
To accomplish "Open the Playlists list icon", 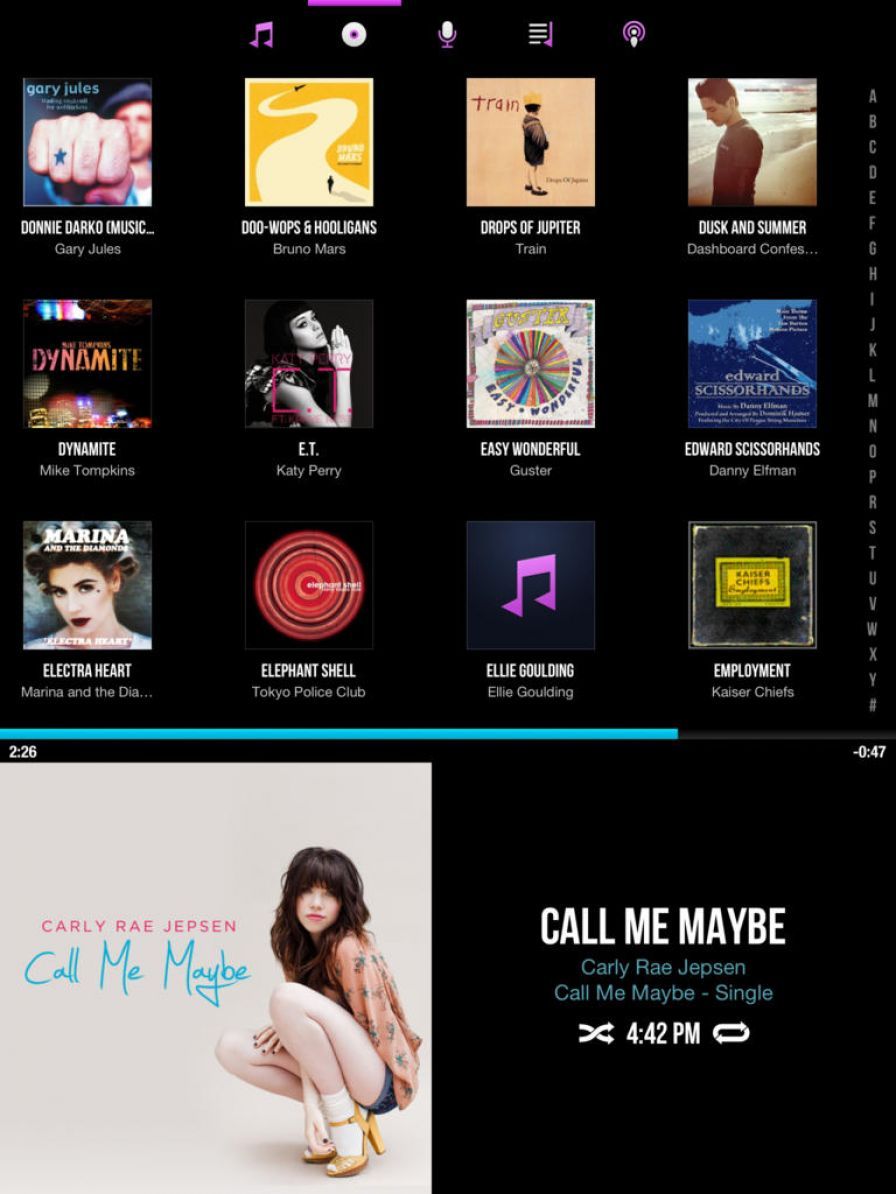I will 538,33.
